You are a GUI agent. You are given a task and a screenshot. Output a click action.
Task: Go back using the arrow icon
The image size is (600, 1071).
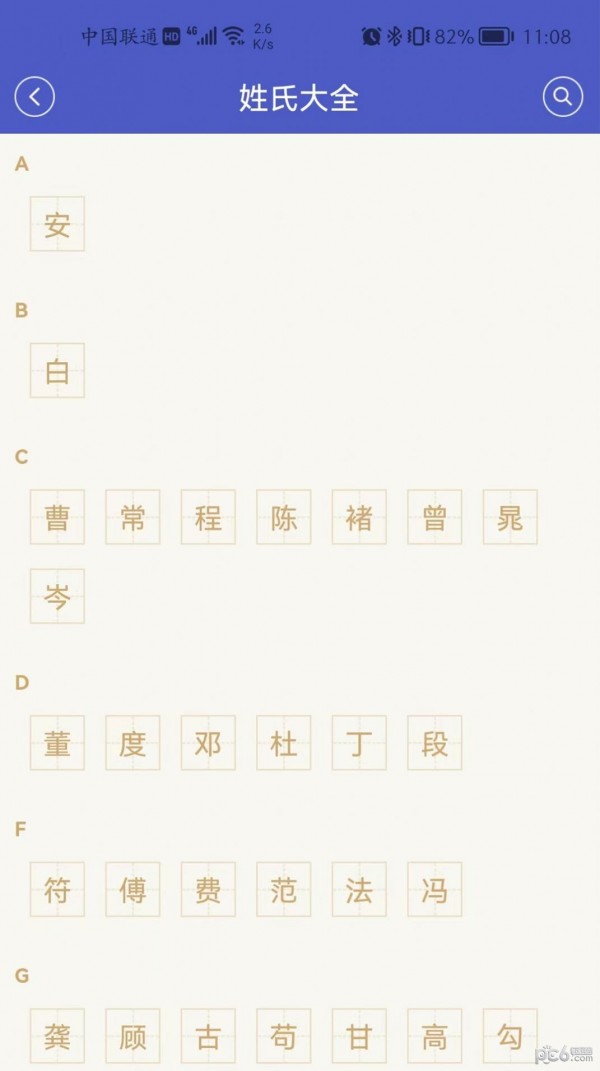coord(34,97)
